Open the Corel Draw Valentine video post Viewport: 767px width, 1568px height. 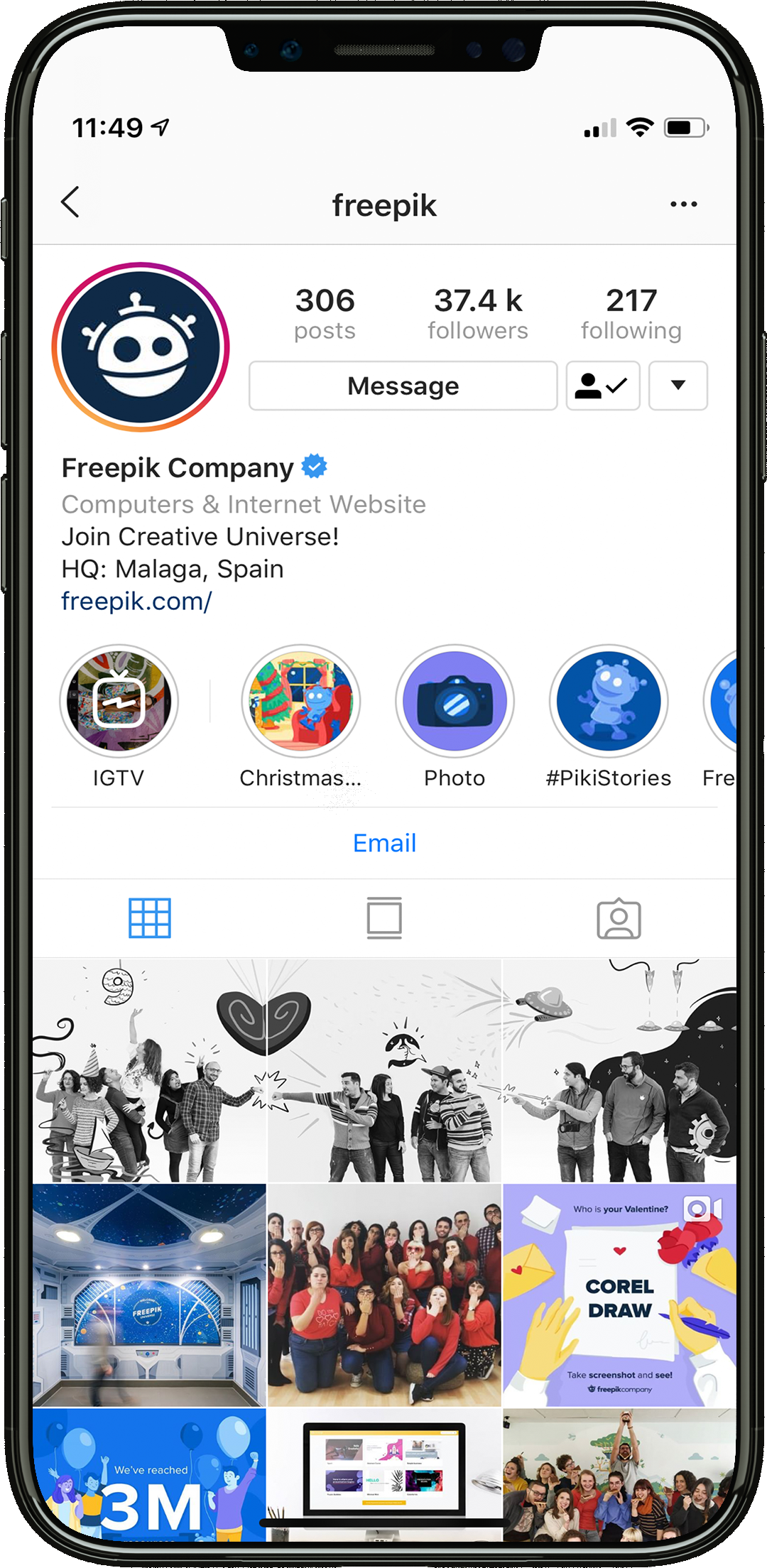point(619,1295)
